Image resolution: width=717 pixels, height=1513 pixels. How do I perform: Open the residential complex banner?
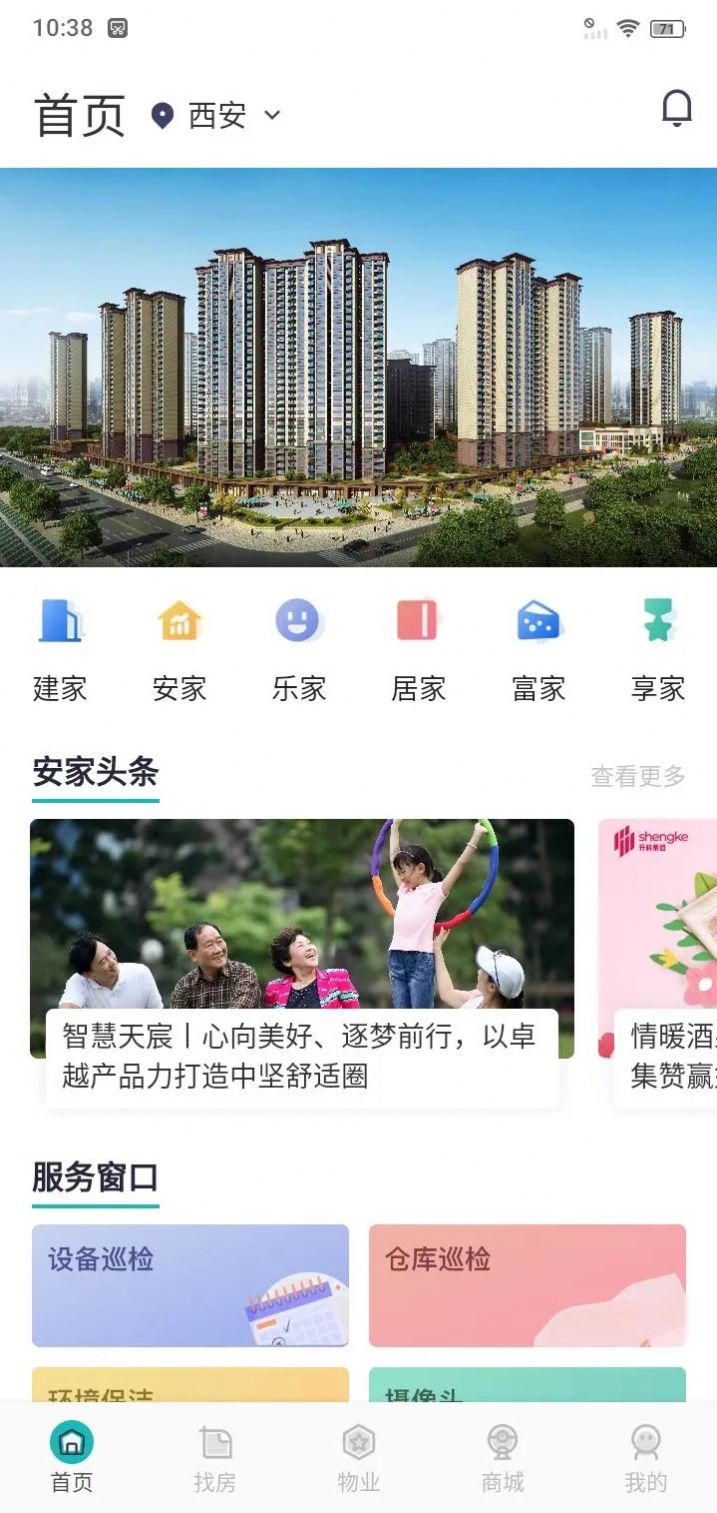(x=358, y=367)
